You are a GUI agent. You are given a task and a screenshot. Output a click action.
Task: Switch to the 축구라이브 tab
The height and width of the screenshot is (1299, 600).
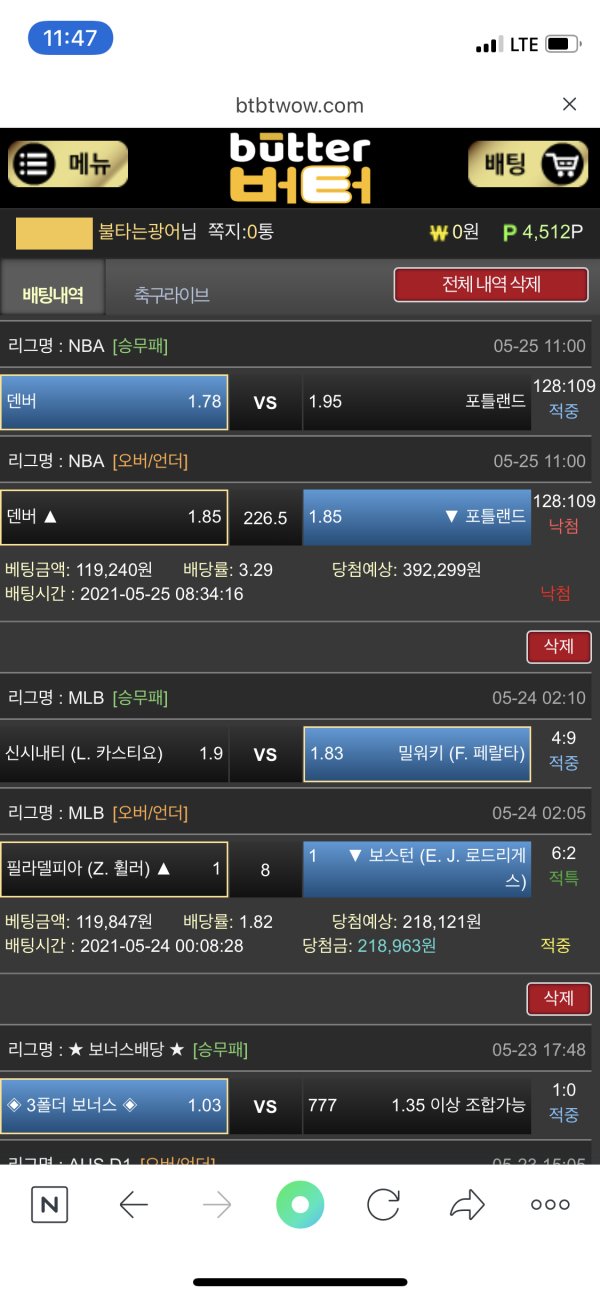pos(171,295)
